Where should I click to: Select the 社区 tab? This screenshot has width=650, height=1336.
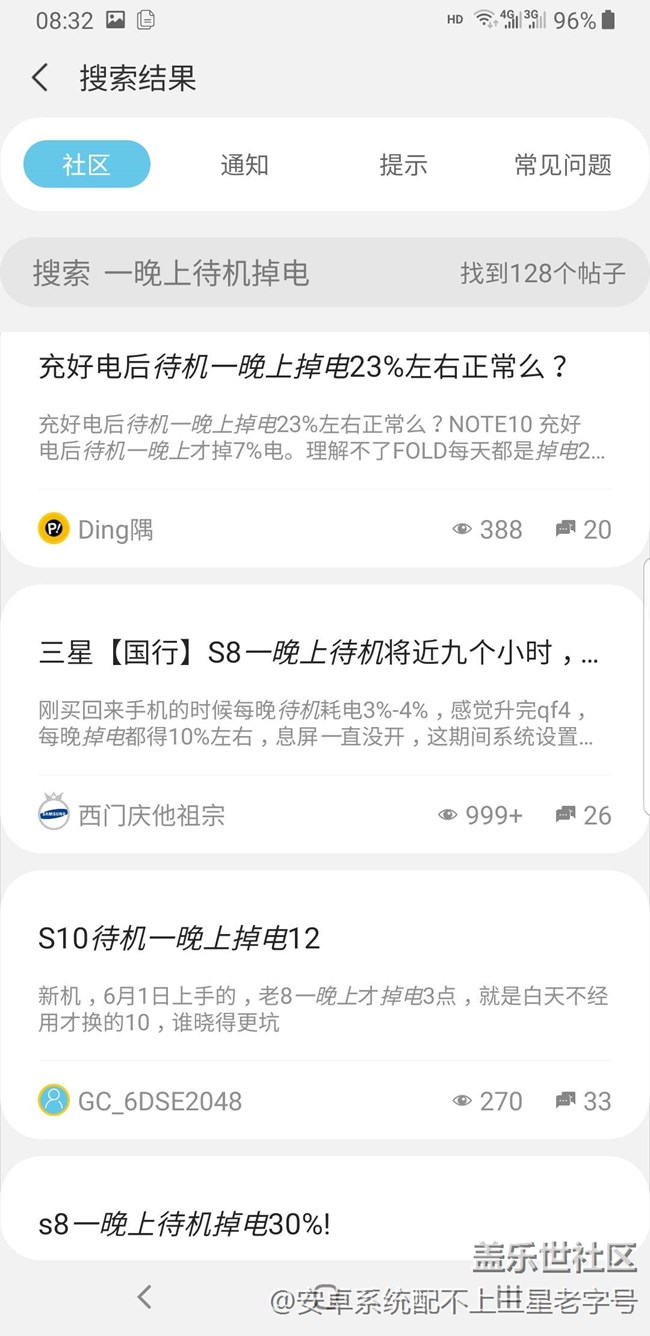click(x=87, y=165)
